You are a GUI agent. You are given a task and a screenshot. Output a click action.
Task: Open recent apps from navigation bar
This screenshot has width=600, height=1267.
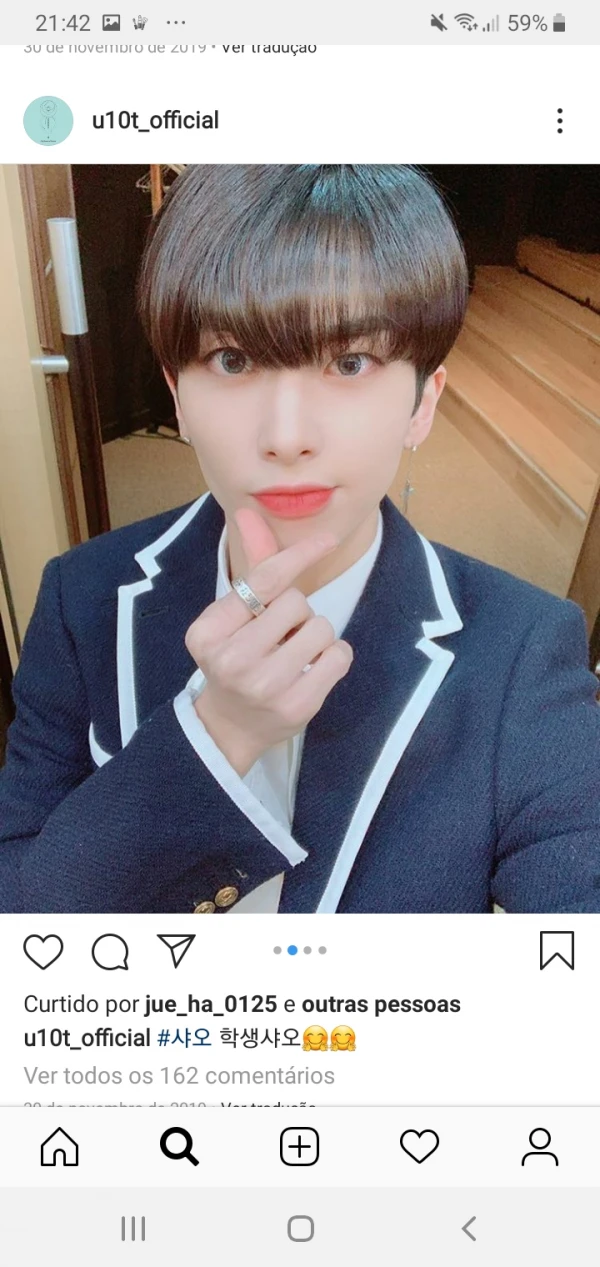pyautogui.click(x=133, y=1228)
